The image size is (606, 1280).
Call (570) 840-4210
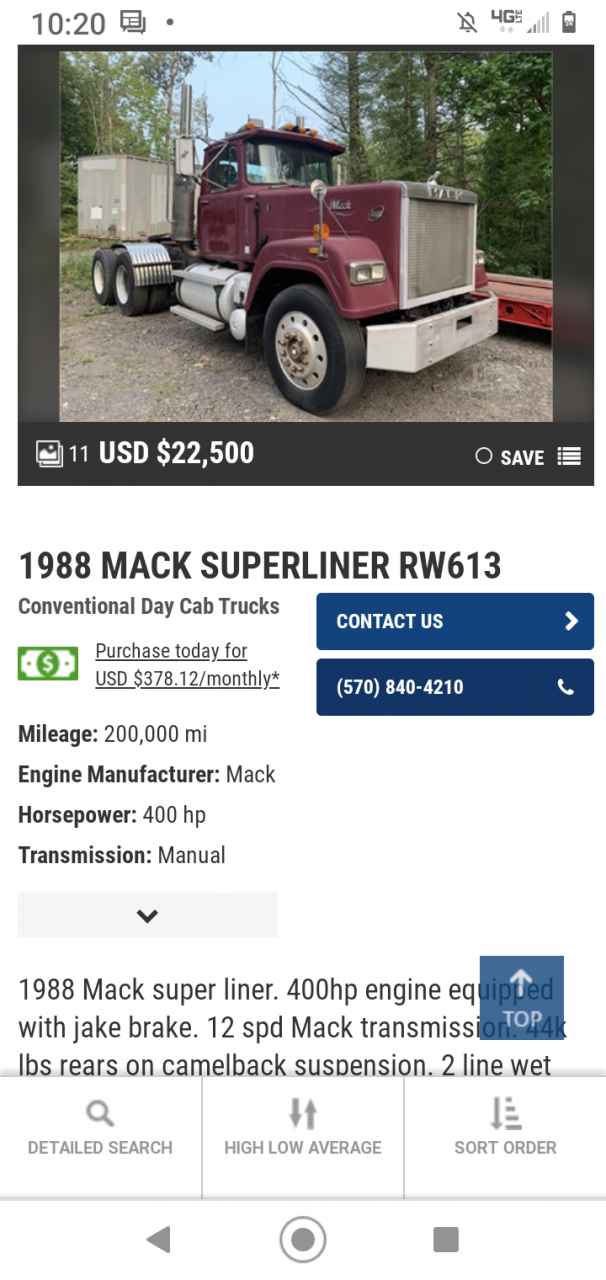coord(455,687)
